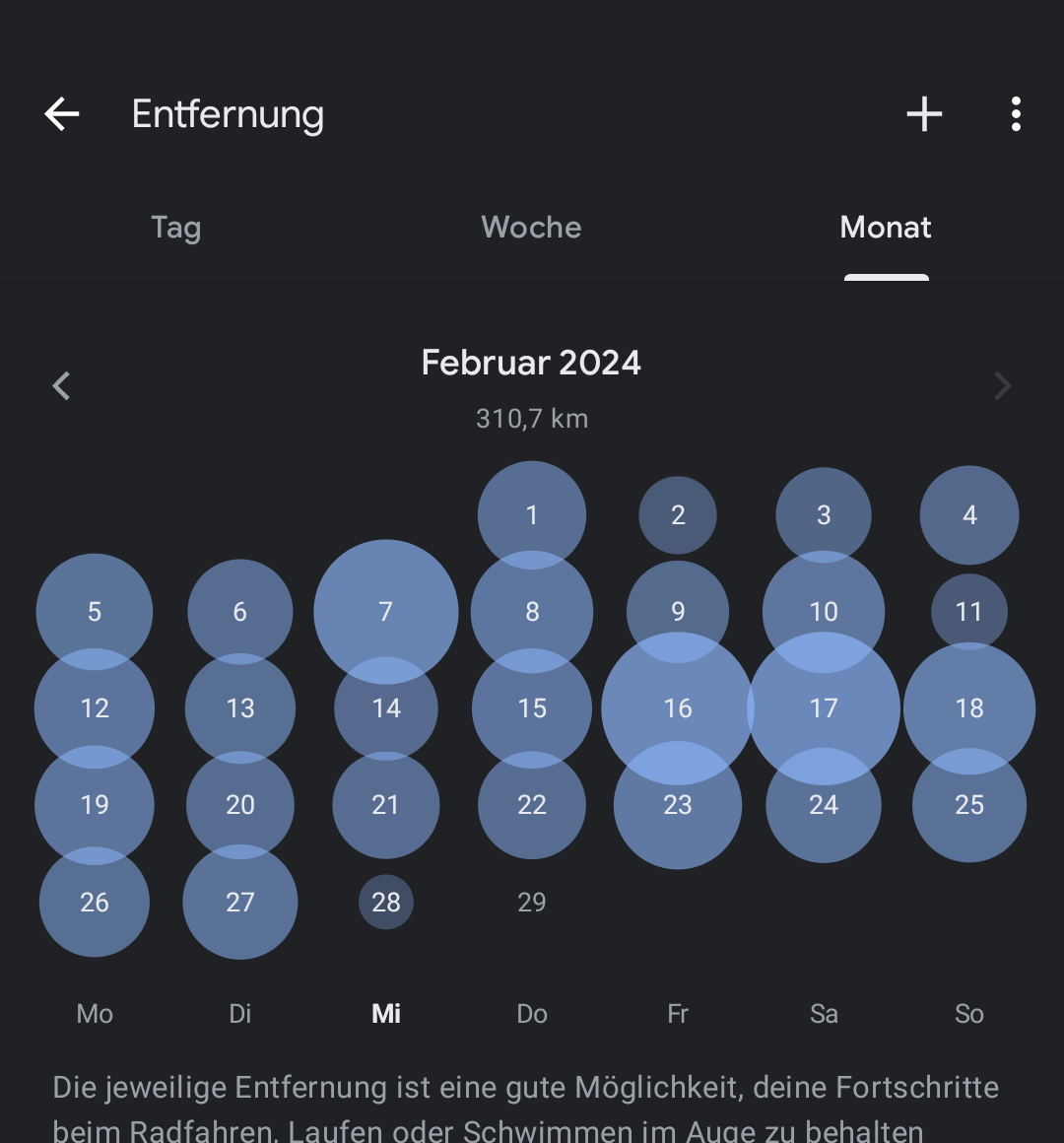The image size is (1064, 1143).
Task: Select day 20 in the calendar
Action: click(240, 805)
